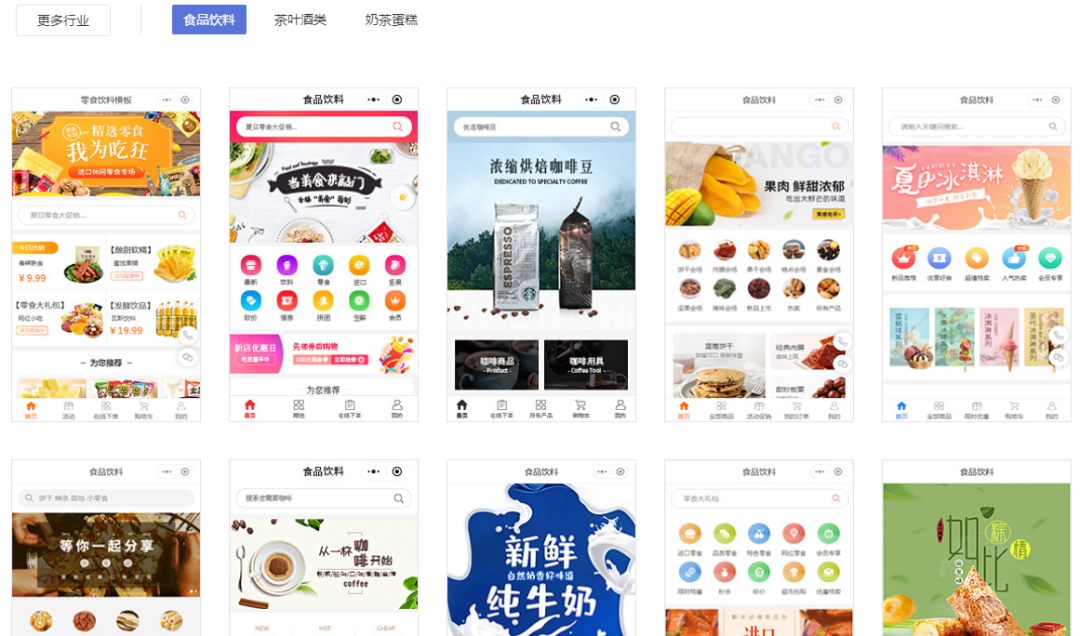Choose the 当美食来敲门 template tile
The height and width of the screenshot is (636, 1080).
323,255
